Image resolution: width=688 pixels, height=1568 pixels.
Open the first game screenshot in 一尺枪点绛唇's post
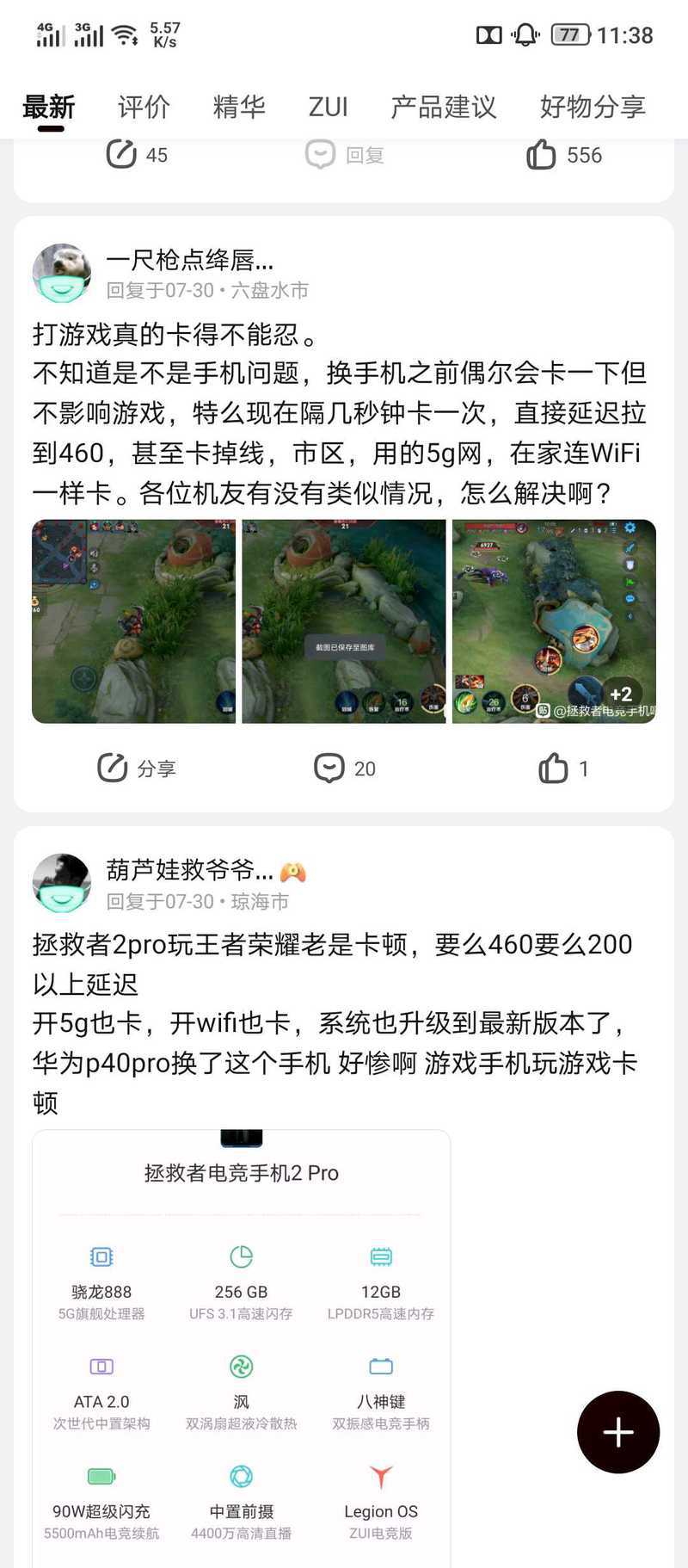[x=133, y=620]
